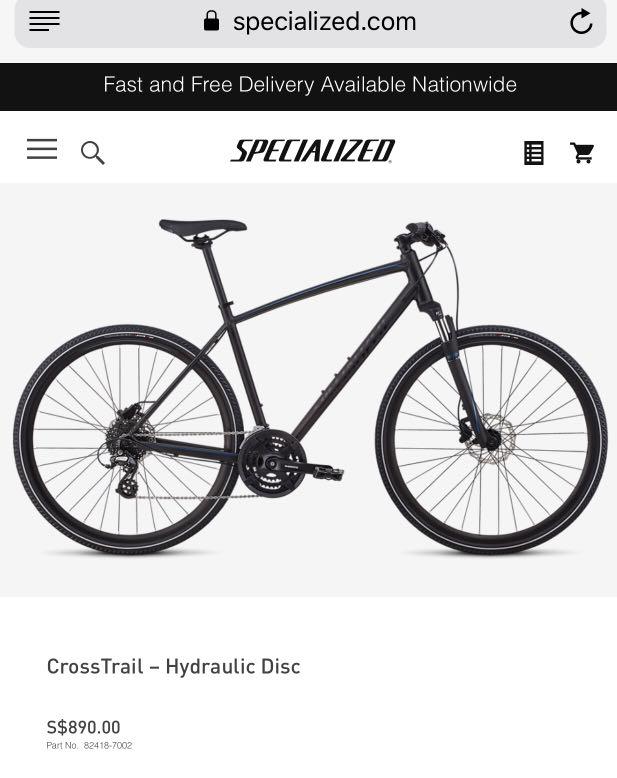Open Safari reader view icon
This screenshot has width=617, height=778.
(44, 21)
